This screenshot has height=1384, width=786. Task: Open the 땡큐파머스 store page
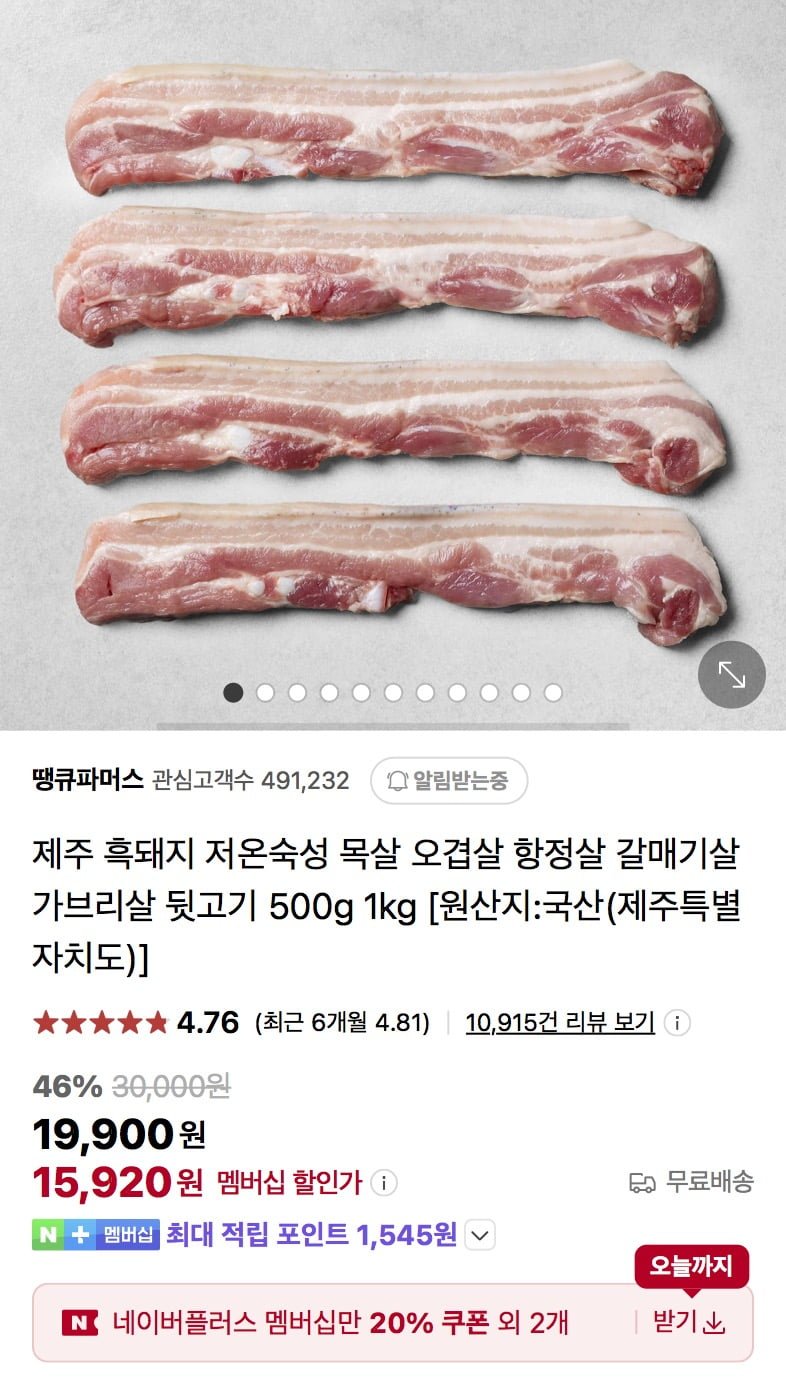pyautogui.click(x=88, y=780)
